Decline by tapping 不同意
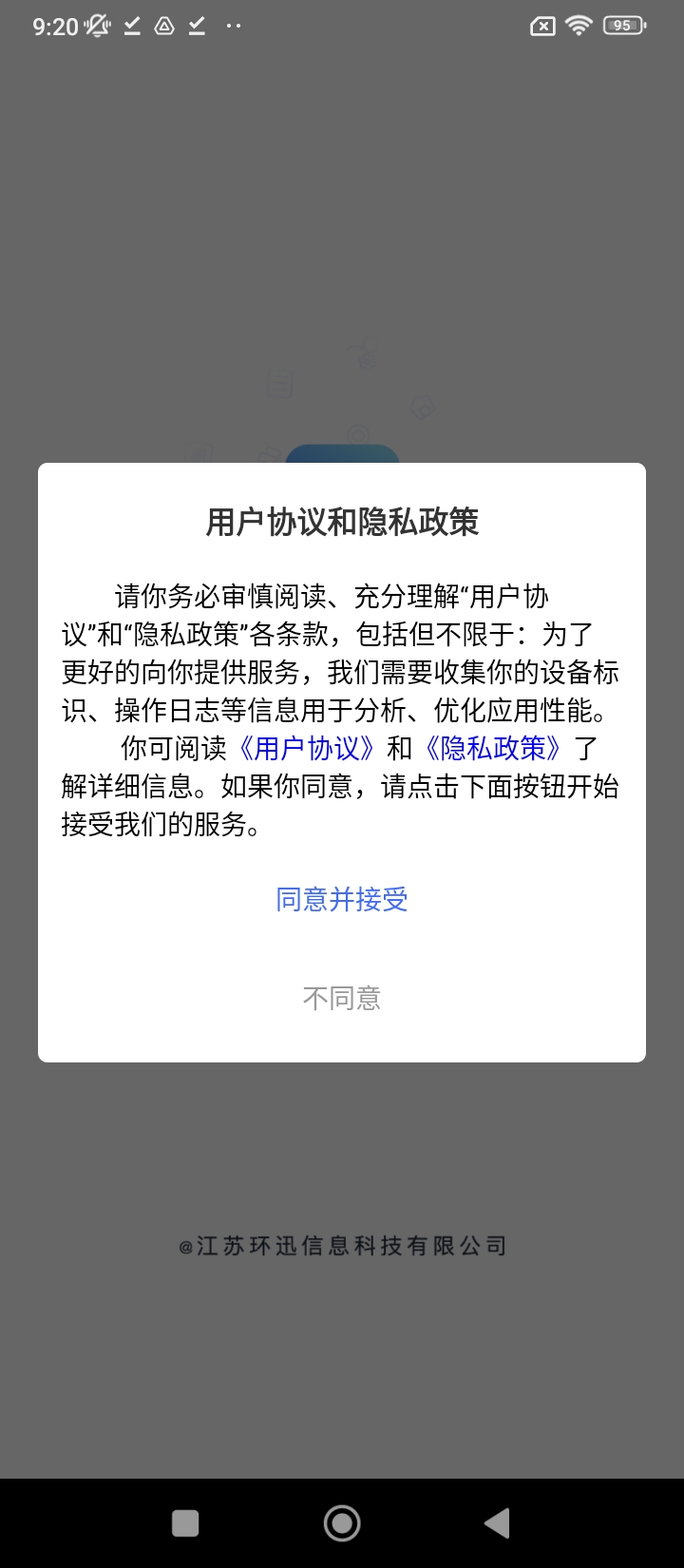The height and width of the screenshot is (1568, 684). tap(342, 998)
